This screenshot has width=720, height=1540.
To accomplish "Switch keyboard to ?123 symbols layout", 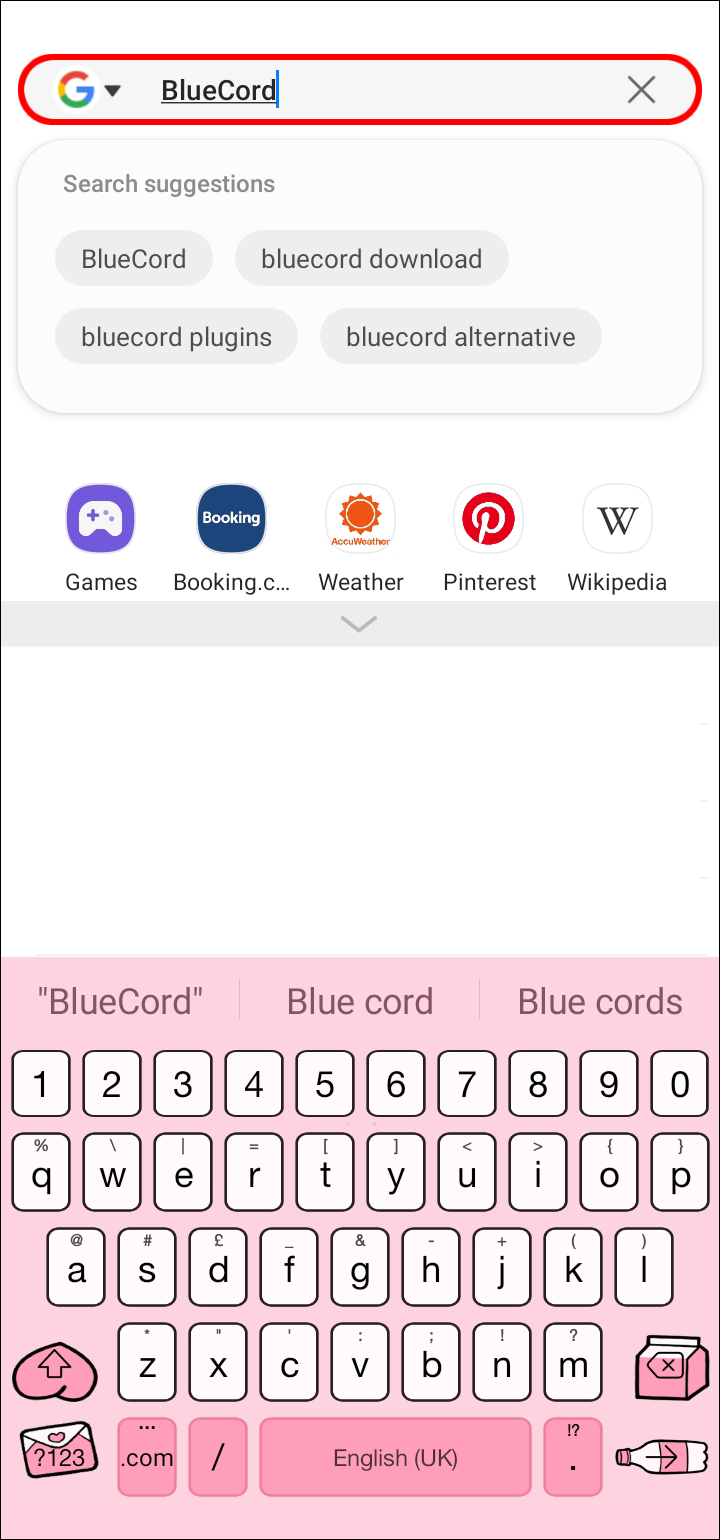I will (59, 1457).
